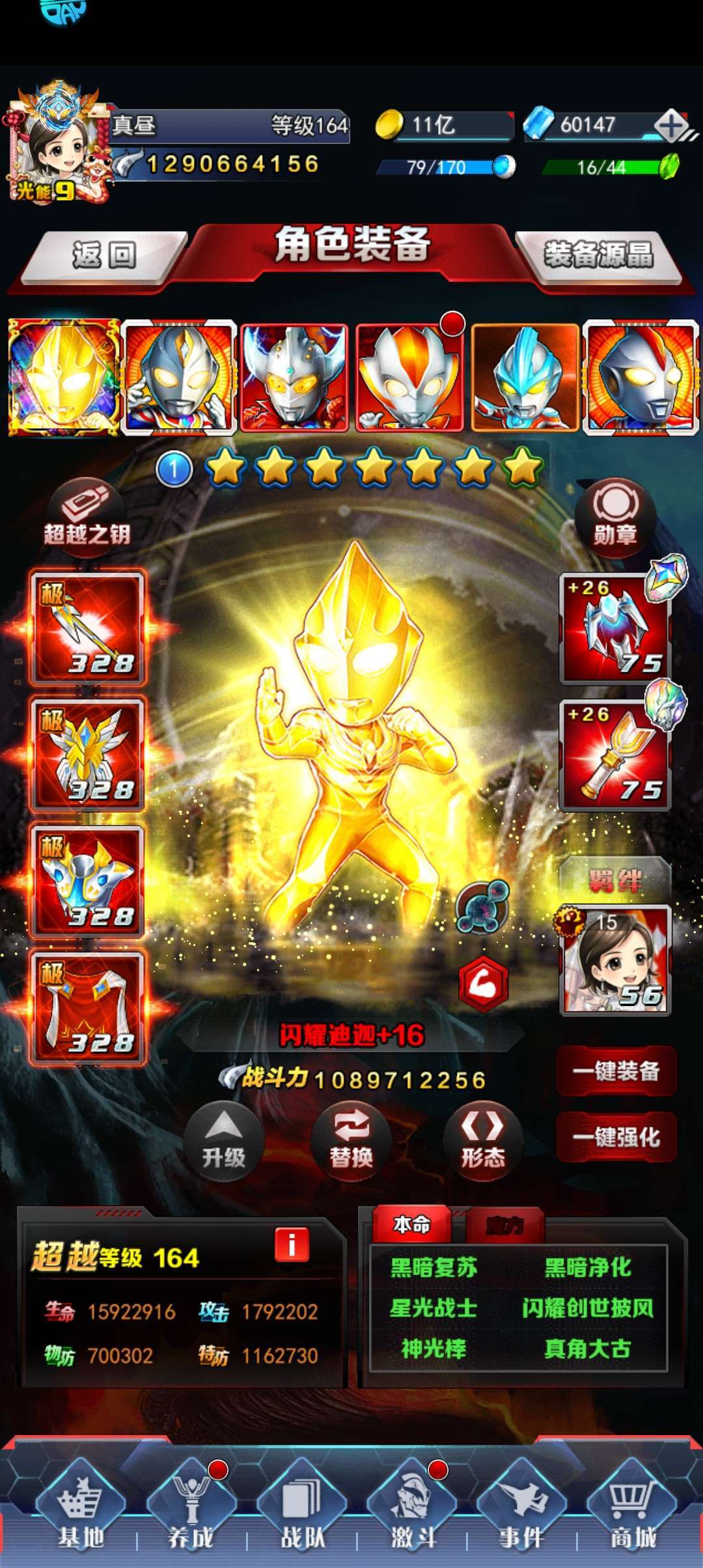Tap 替换 to swap character
The width and height of the screenshot is (703, 1568).
click(x=351, y=1140)
